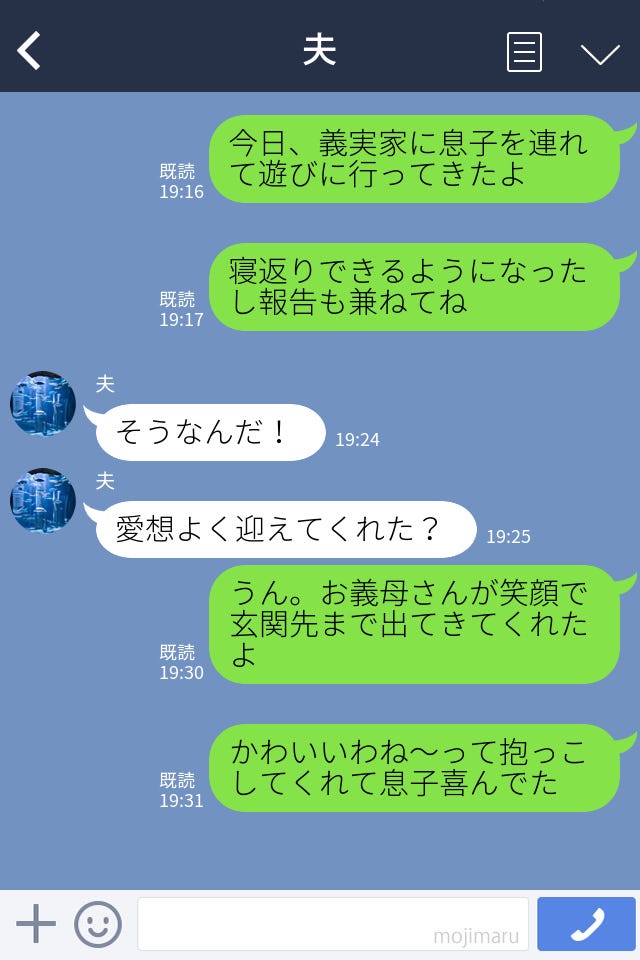The width and height of the screenshot is (640, 960).
Task: Tap the plus attachment icon
Action: click(36, 924)
